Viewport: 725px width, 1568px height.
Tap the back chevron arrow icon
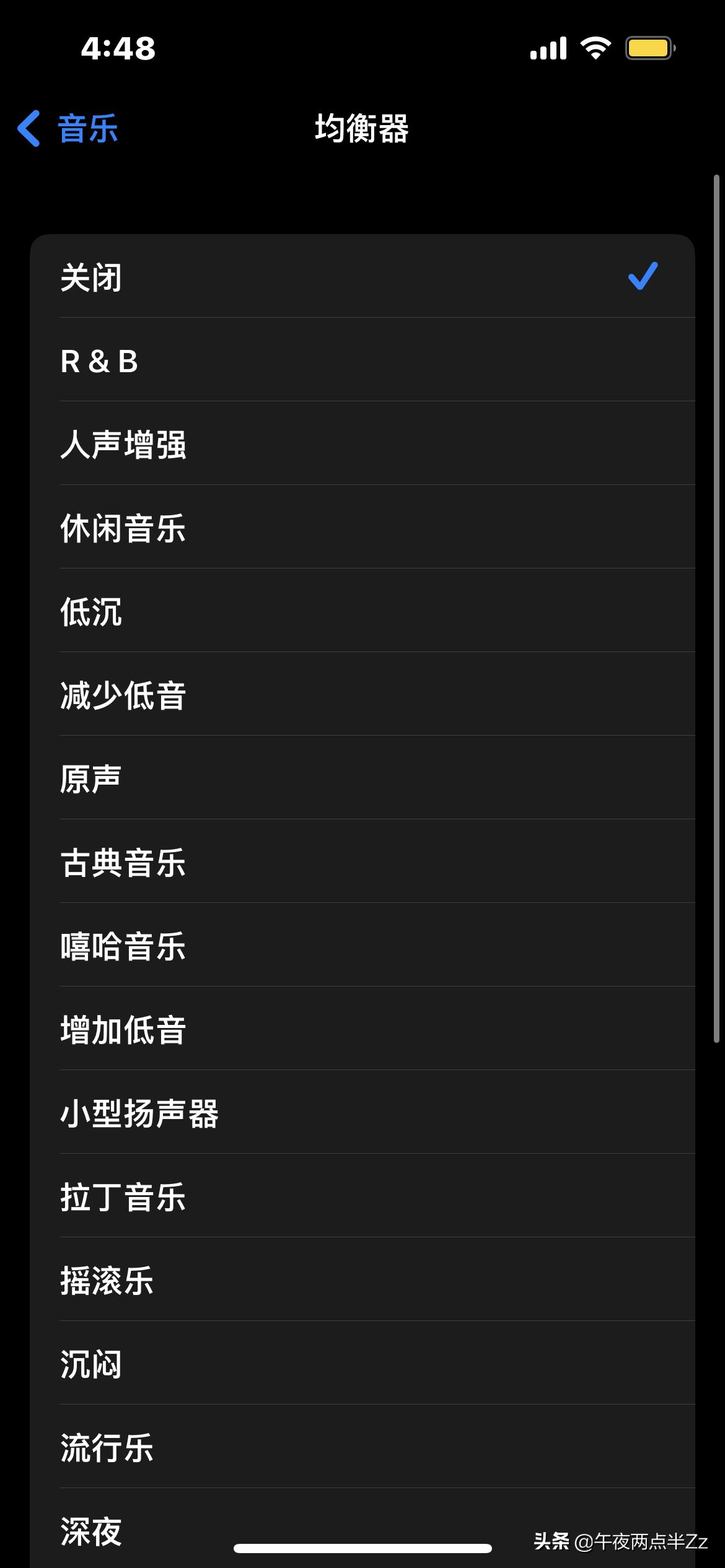click(x=29, y=128)
